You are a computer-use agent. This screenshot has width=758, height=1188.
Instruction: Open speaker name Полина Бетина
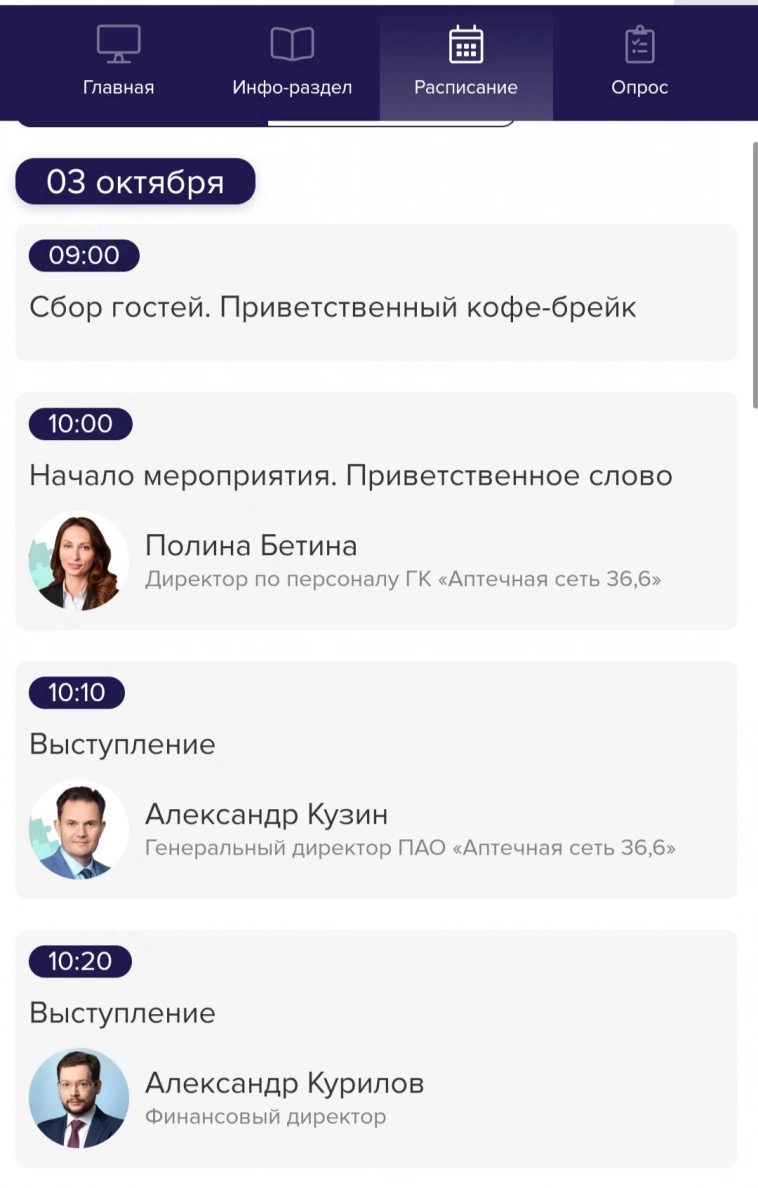(x=249, y=546)
